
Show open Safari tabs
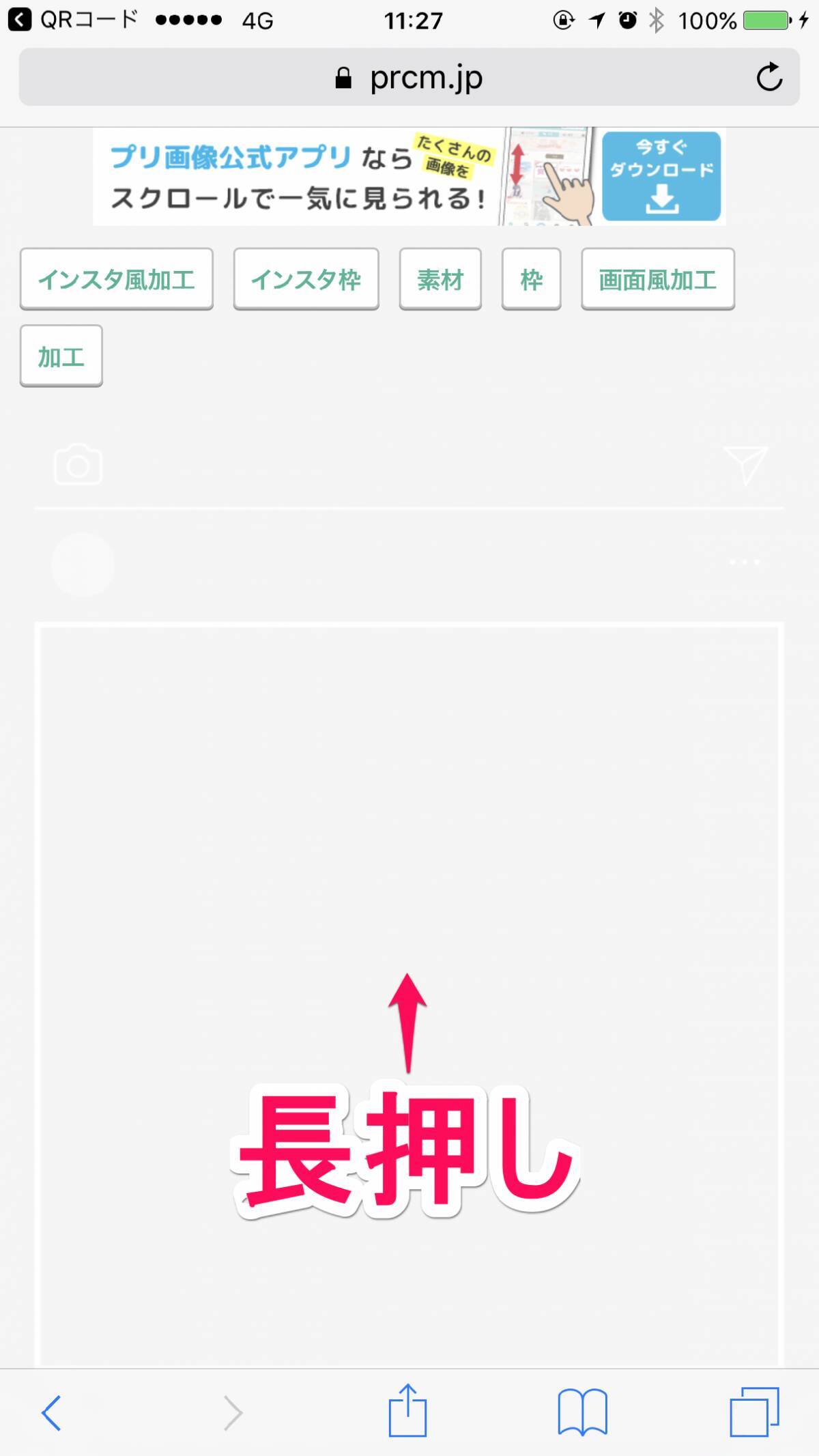(x=754, y=1412)
